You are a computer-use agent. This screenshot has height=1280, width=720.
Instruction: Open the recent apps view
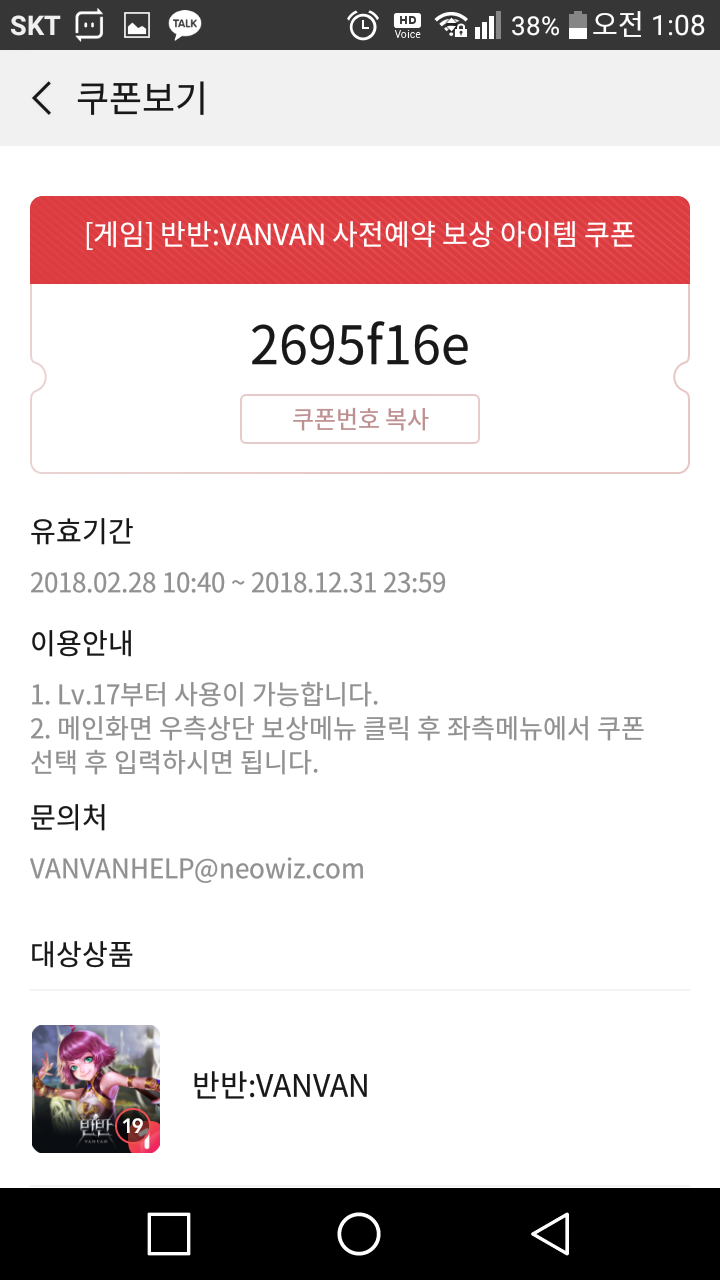point(169,1233)
